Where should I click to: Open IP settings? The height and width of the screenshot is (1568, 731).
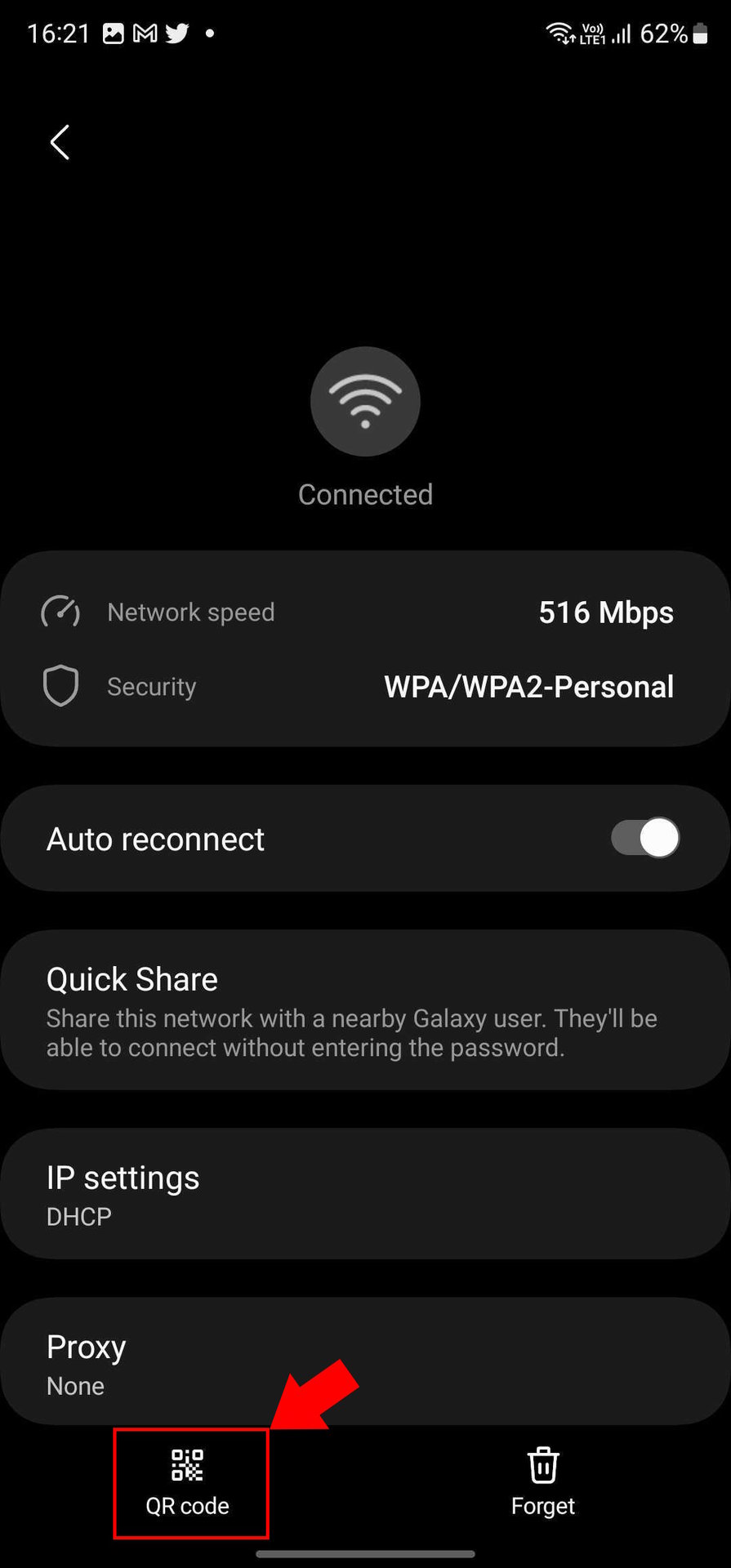coord(365,1194)
